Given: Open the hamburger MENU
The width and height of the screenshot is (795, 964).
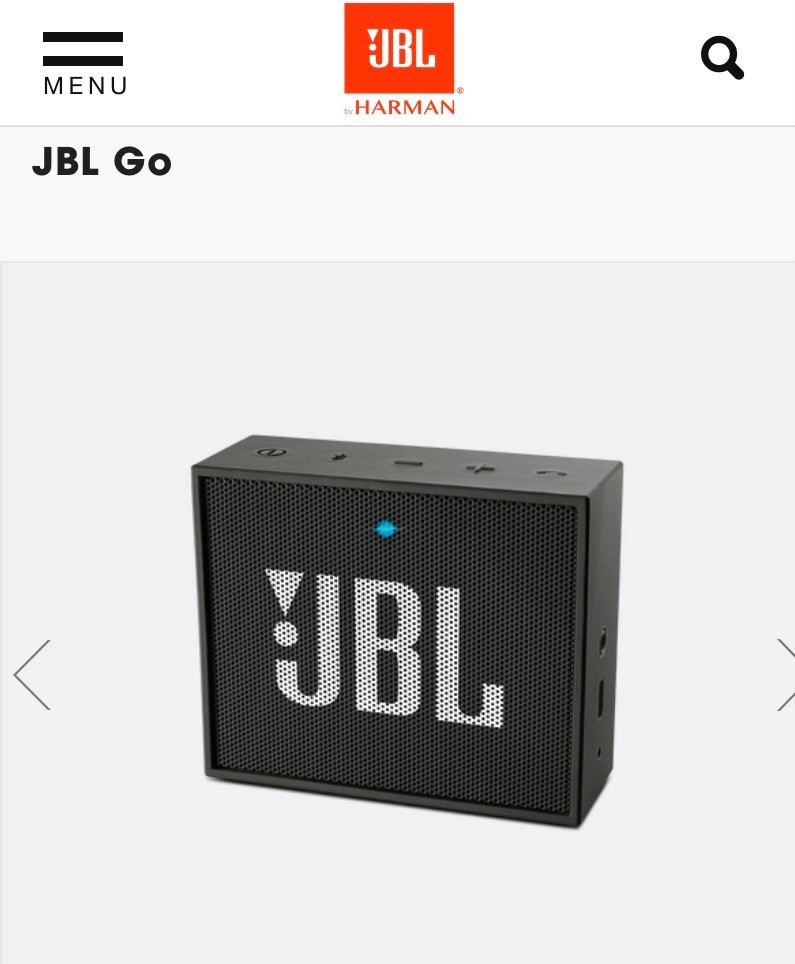Looking at the screenshot, I should [85, 63].
